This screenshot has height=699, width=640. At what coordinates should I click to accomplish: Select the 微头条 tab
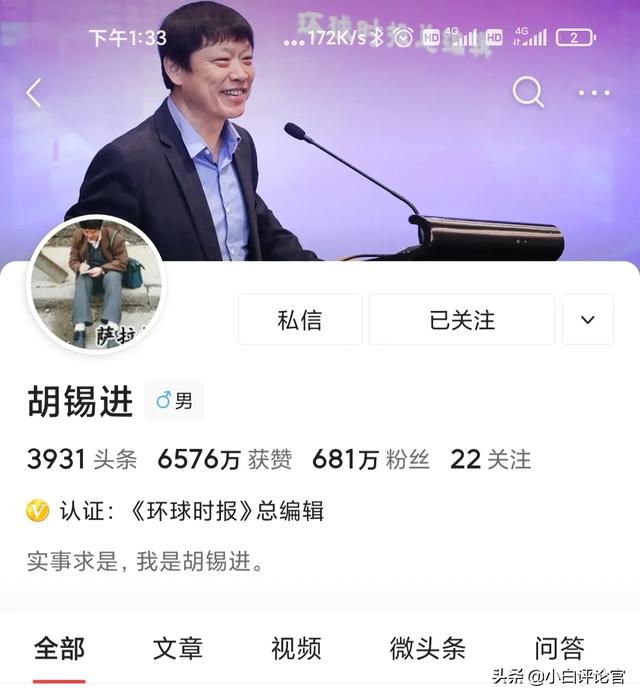[x=427, y=648]
